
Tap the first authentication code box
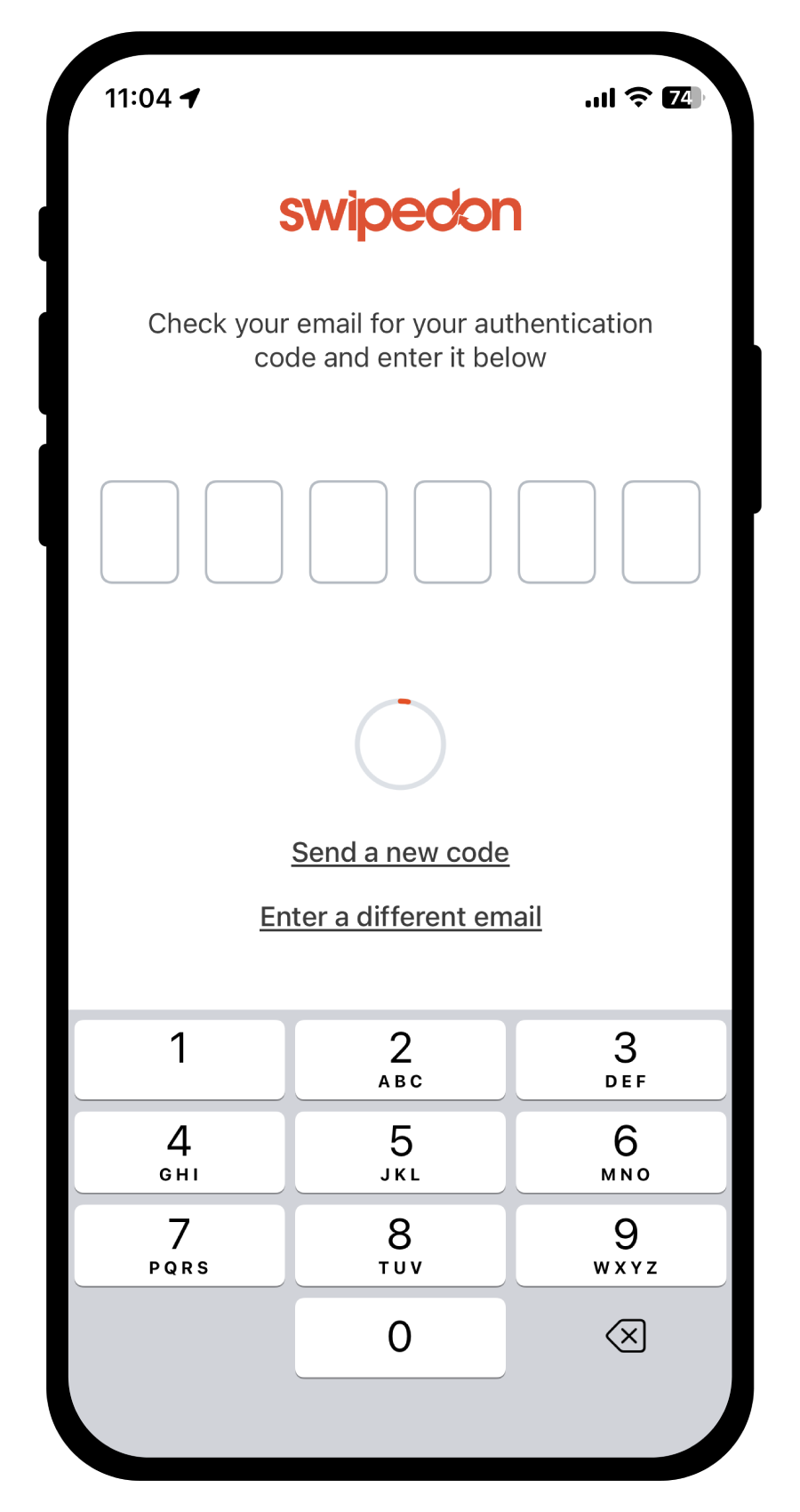(x=140, y=532)
